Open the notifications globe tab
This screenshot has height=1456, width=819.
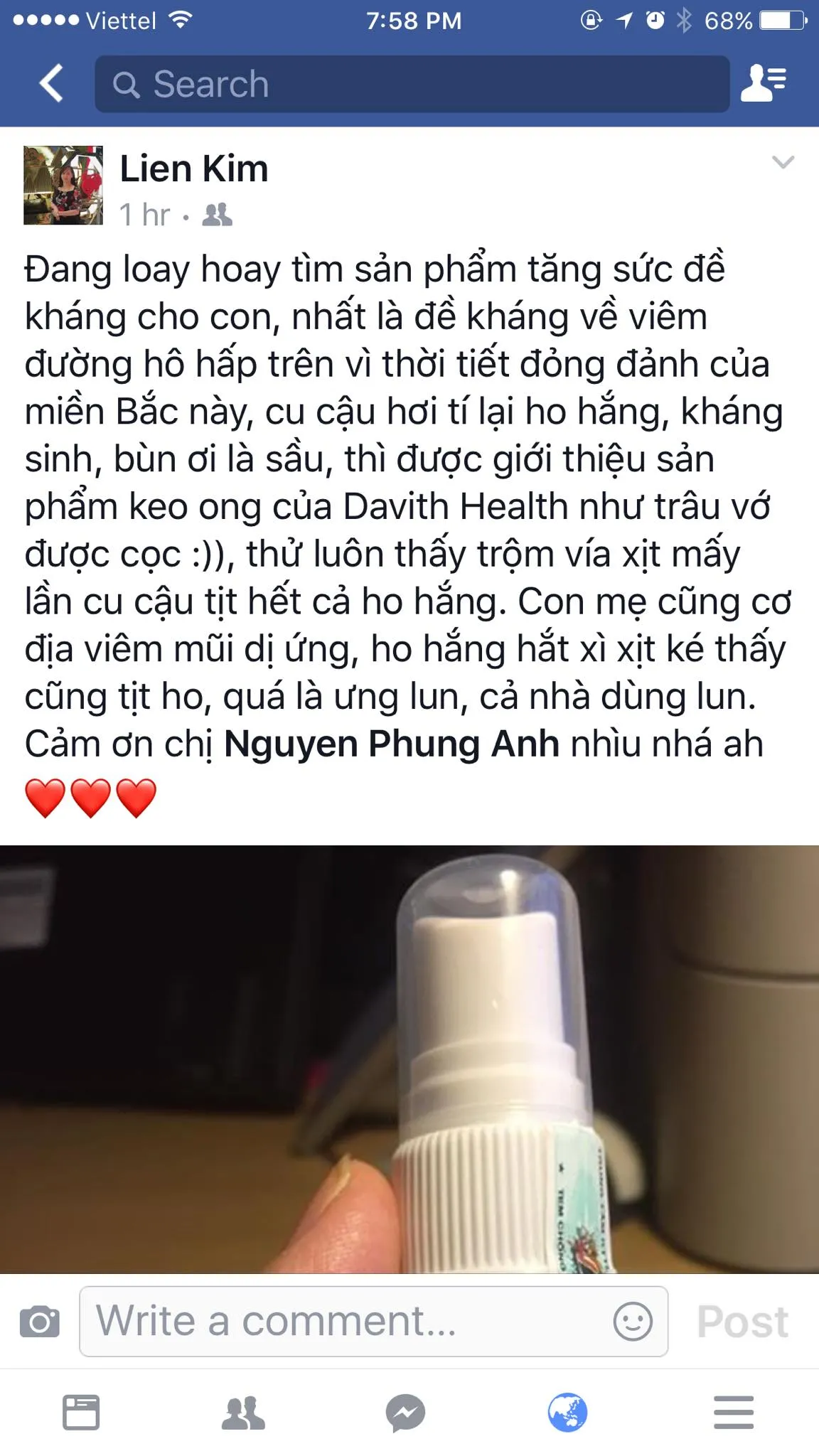point(567,1412)
